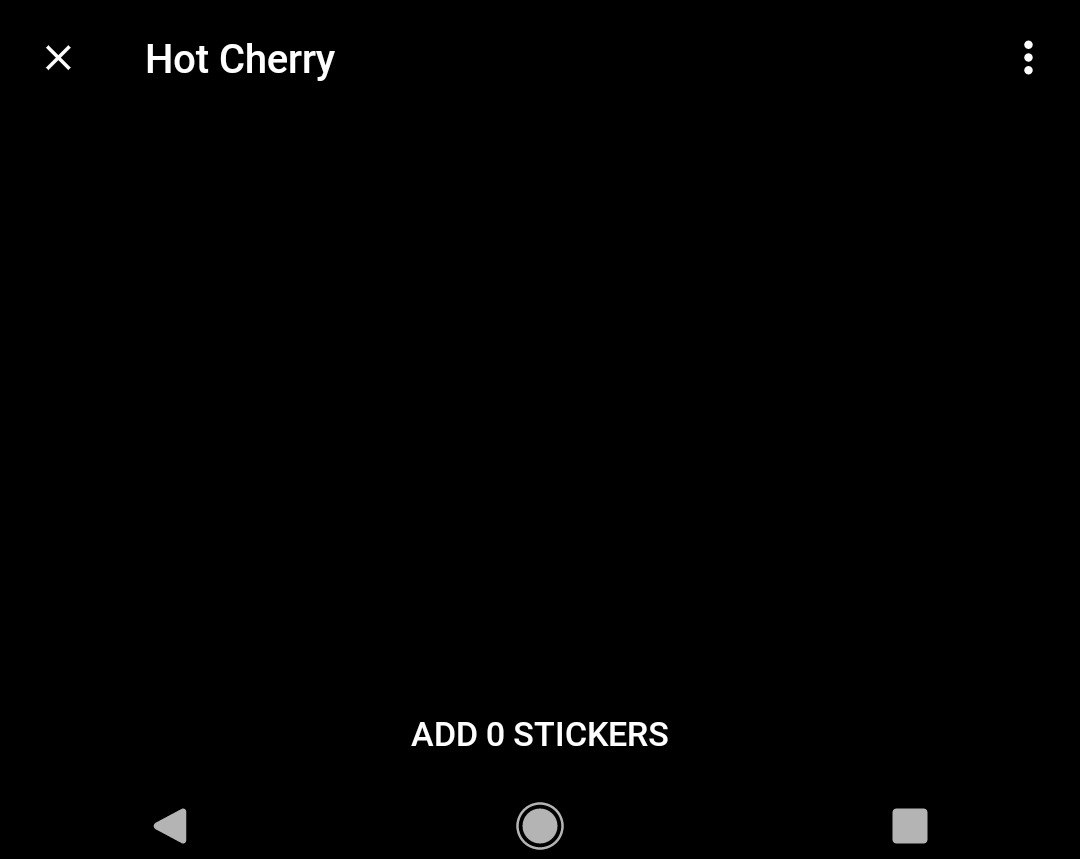Open the recent apps overview
Viewport: 1080px width, 859px height.
[909, 826]
